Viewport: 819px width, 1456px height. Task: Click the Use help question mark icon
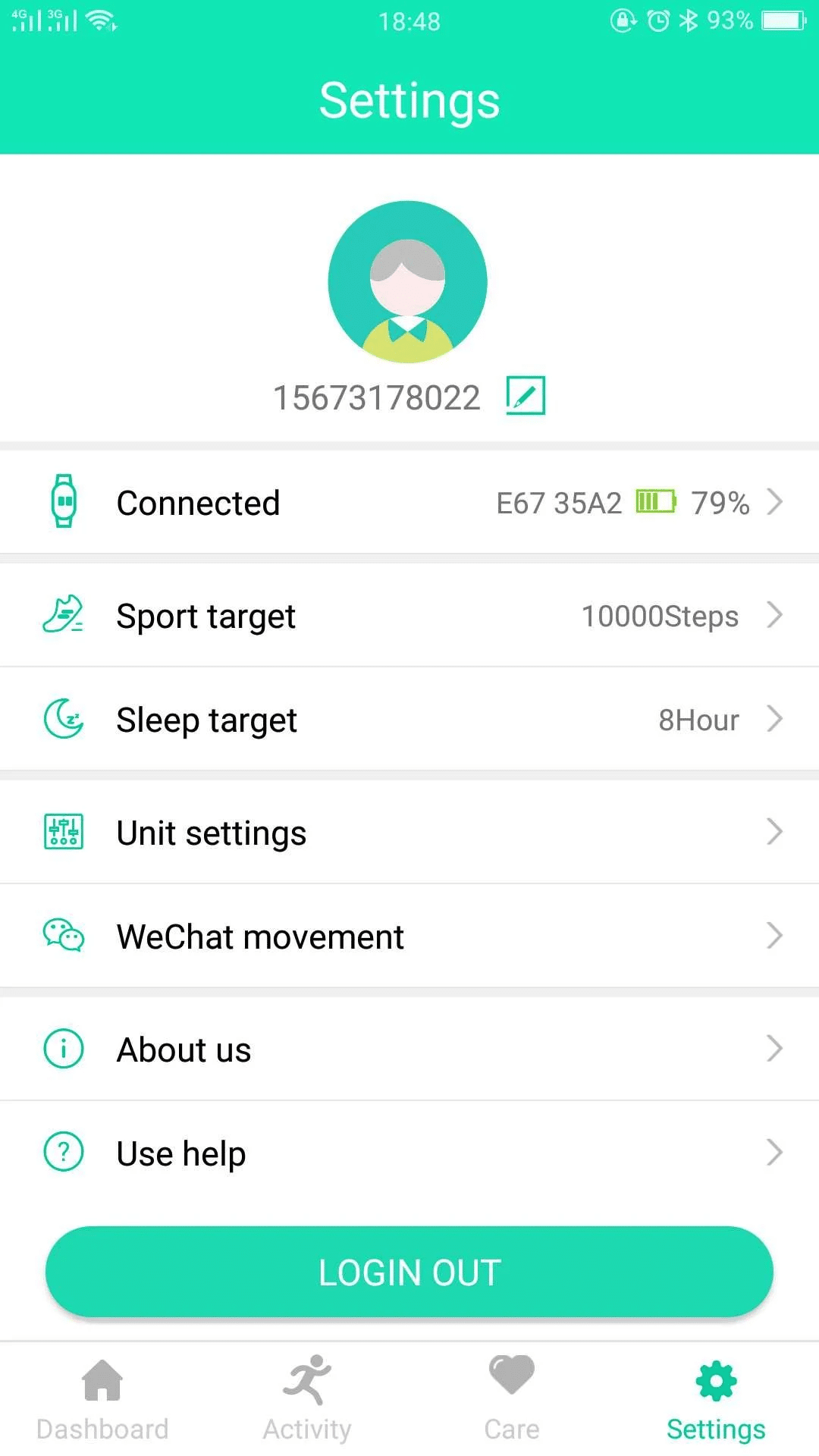coord(63,1152)
